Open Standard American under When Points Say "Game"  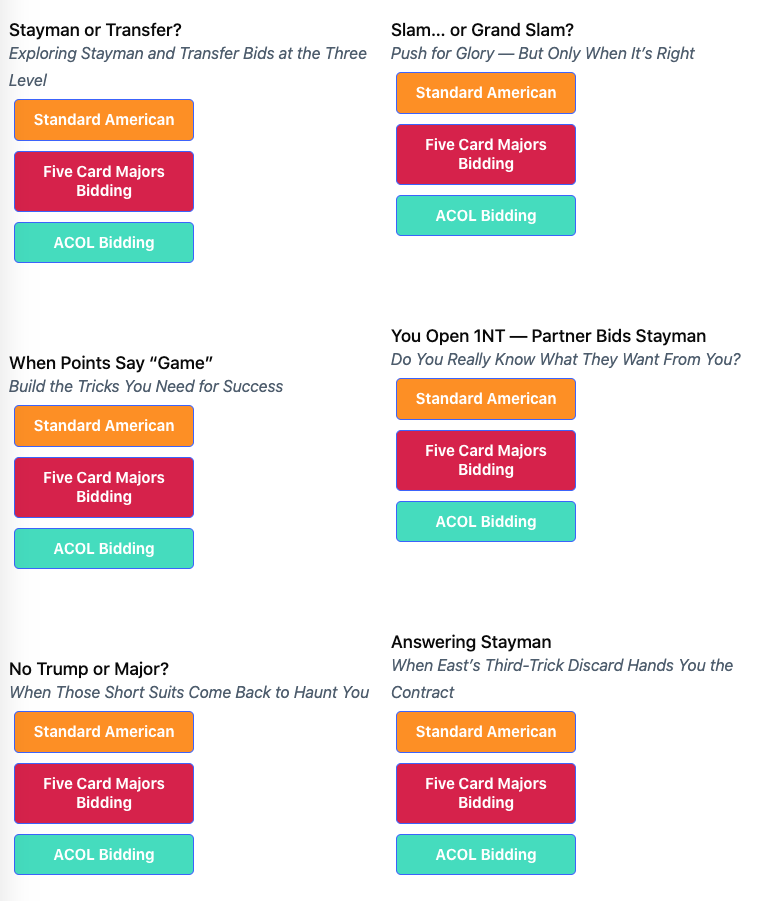104,426
